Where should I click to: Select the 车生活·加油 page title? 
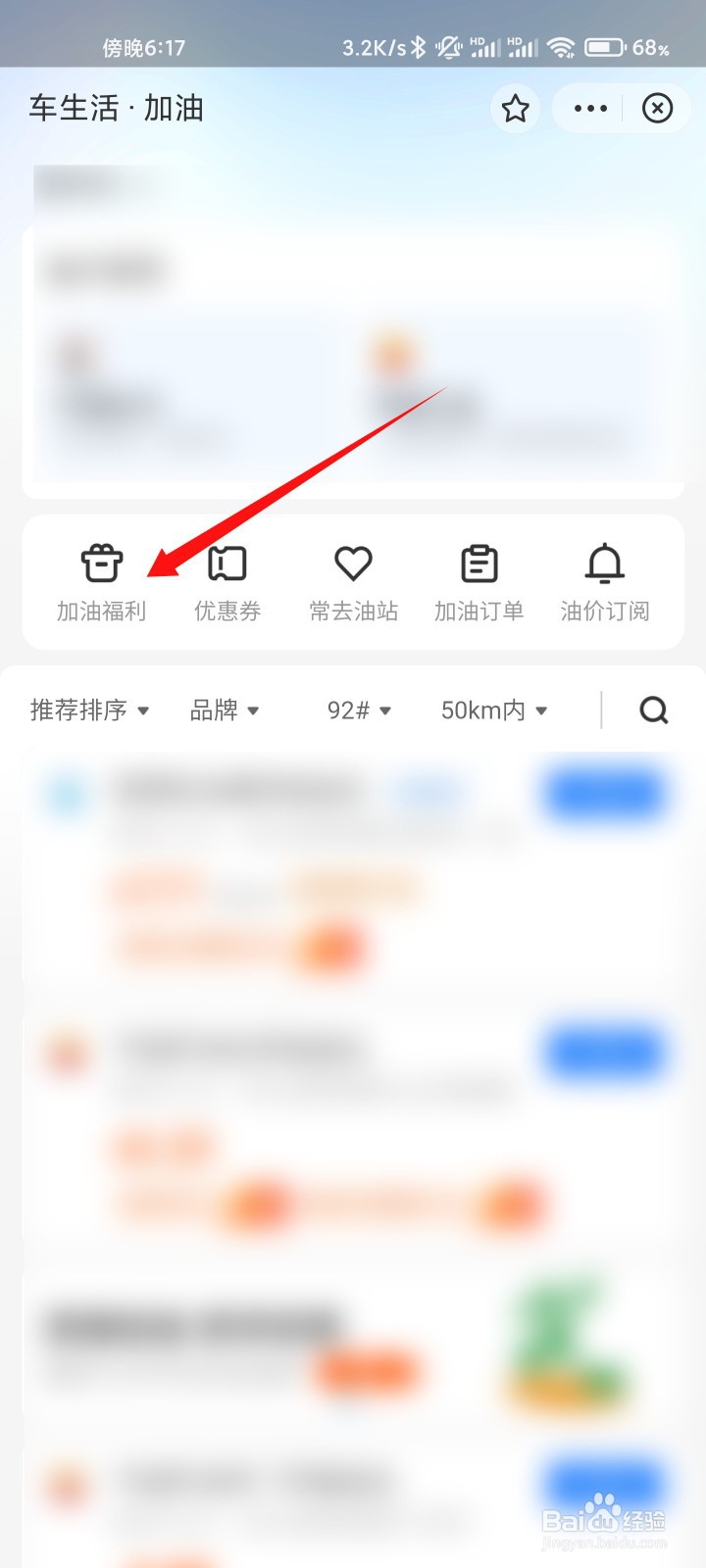pos(116,109)
